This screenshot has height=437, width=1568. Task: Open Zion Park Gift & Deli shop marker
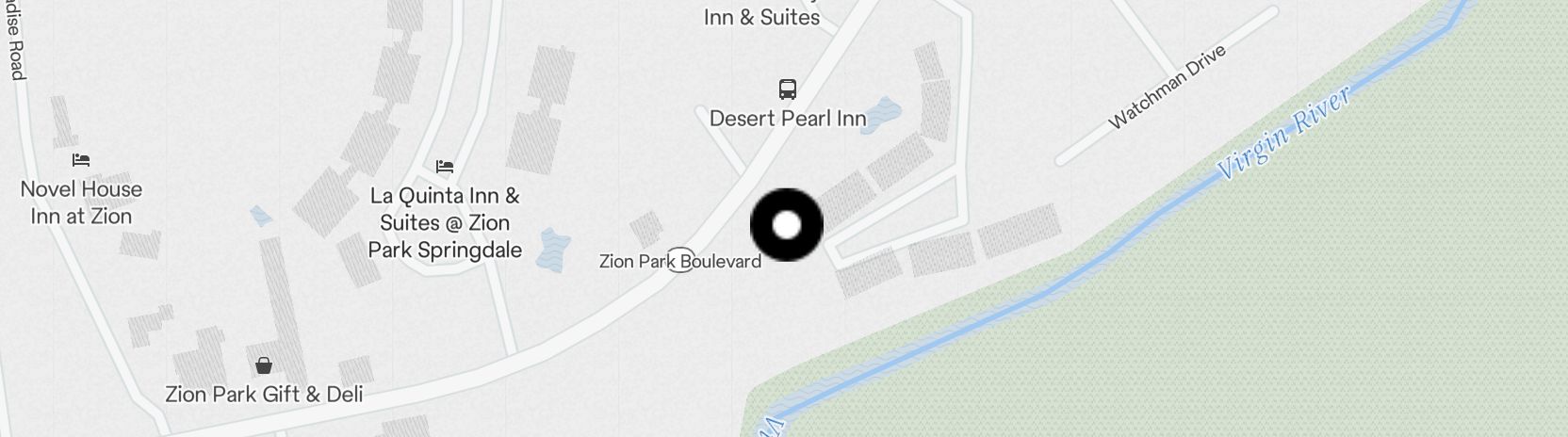pyautogui.click(x=264, y=365)
